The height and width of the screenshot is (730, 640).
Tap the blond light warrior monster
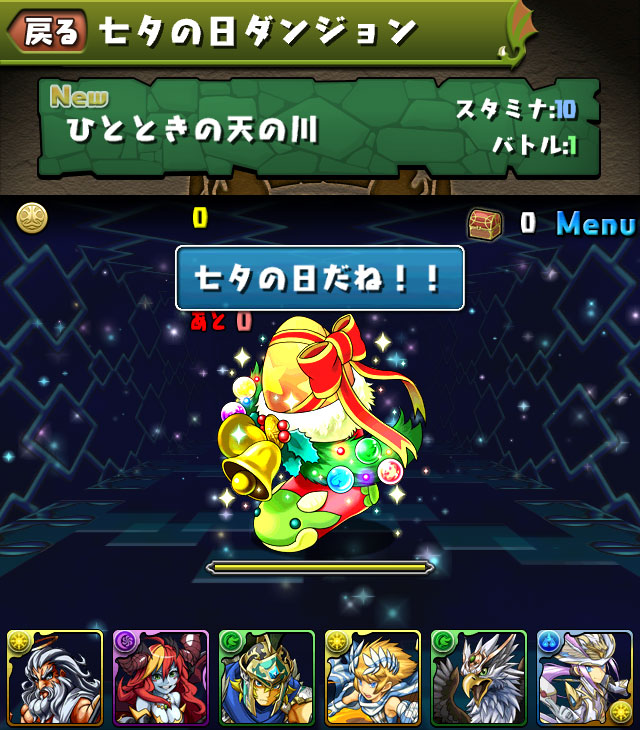coord(373,678)
